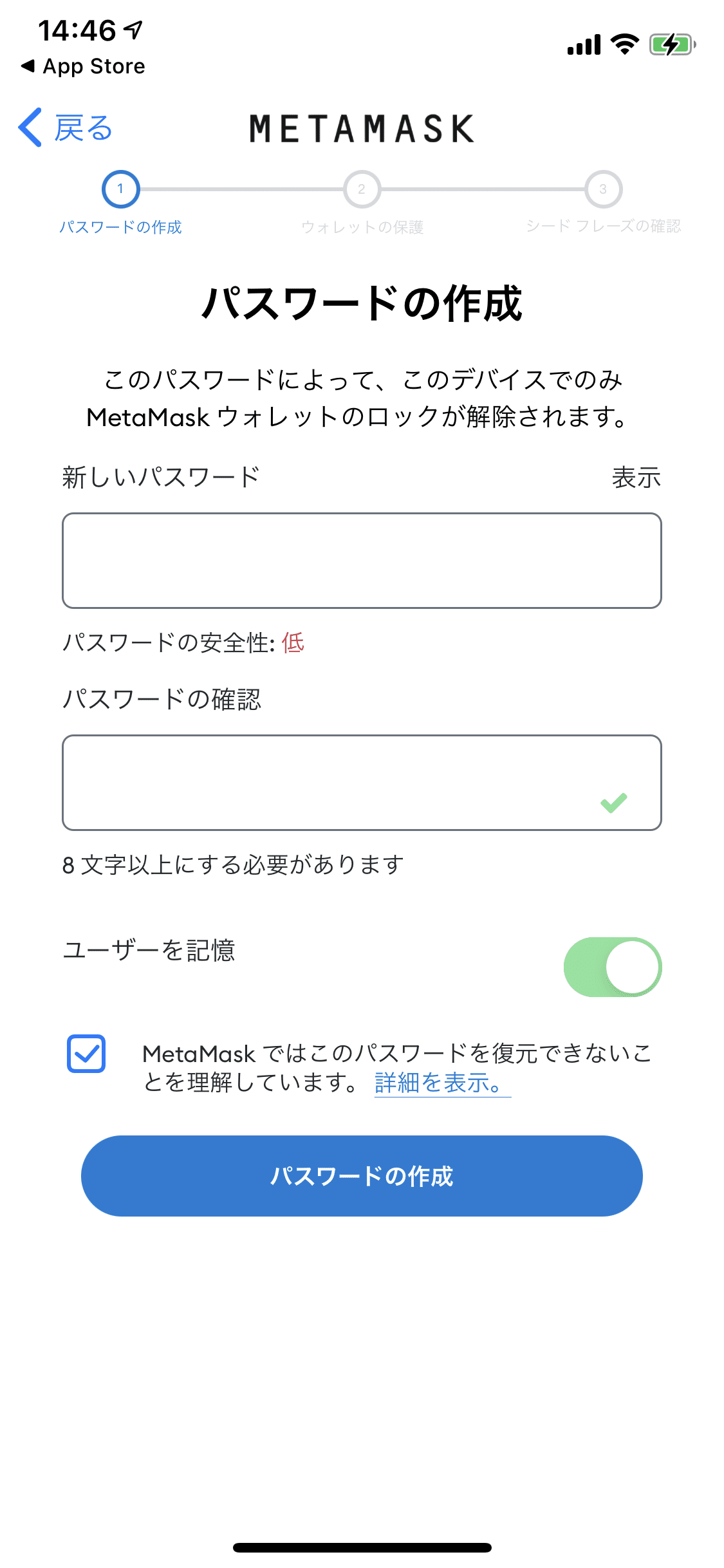Click step 3 circle シードフレーズの確認
The width and height of the screenshot is (724, 1568).
point(602,190)
